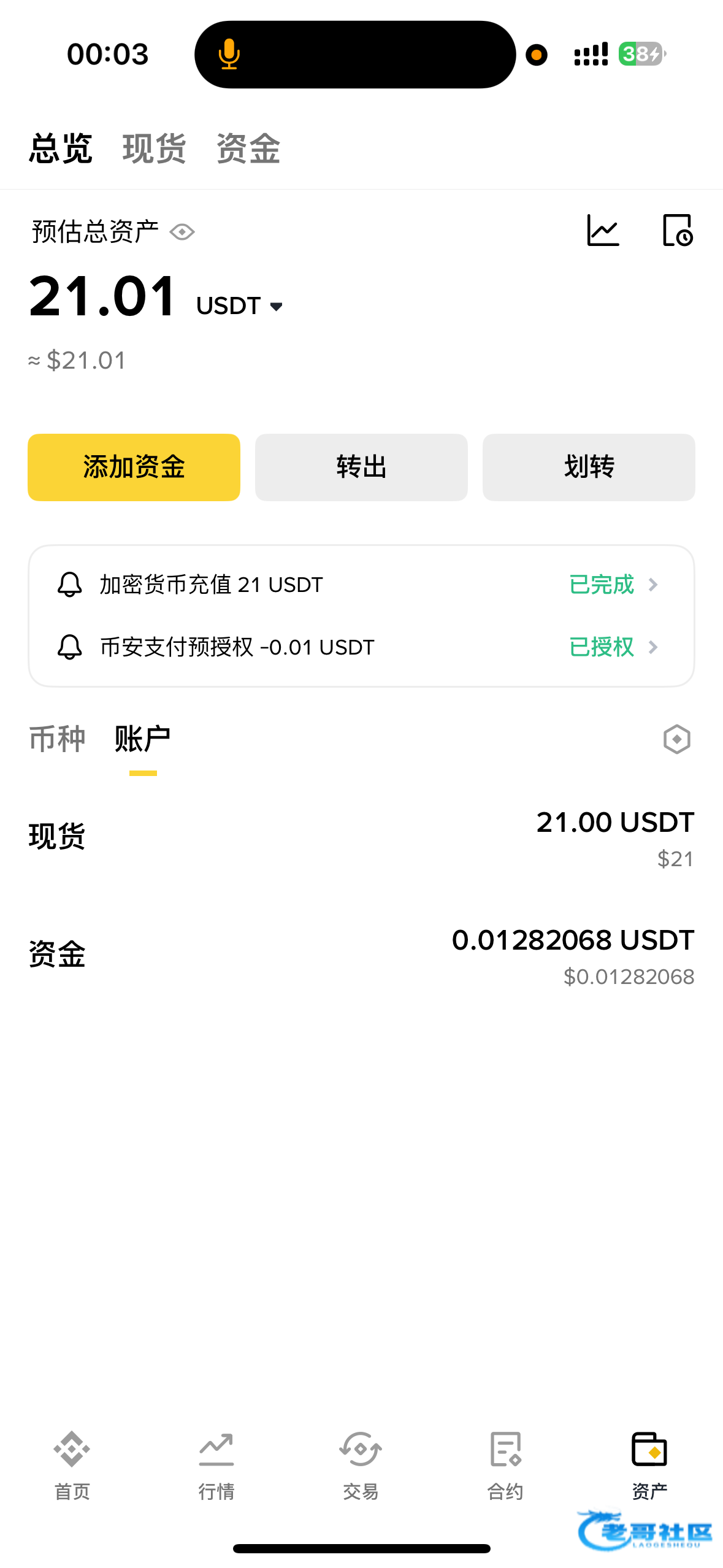The image size is (723, 1568).
Task: Tap the 划转 transfer button
Action: 589,467
